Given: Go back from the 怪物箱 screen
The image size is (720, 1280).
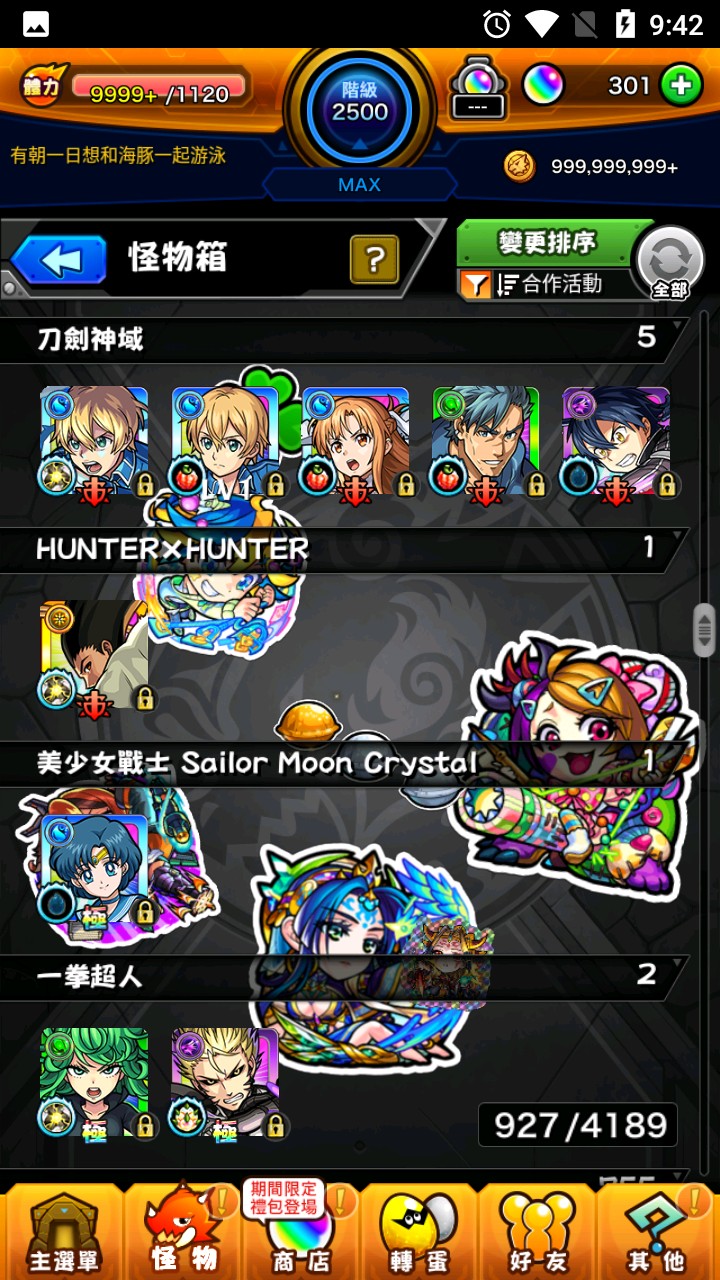Looking at the screenshot, I should coord(60,261).
